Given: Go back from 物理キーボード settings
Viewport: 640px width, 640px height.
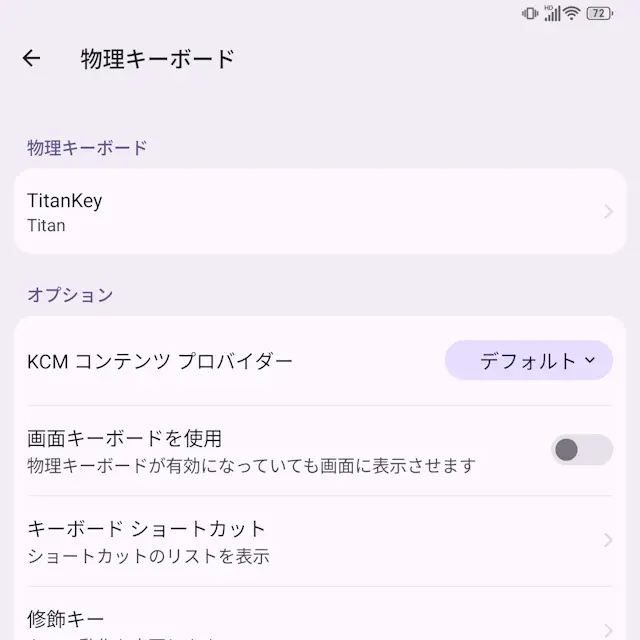Looking at the screenshot, I should point(31,59).
